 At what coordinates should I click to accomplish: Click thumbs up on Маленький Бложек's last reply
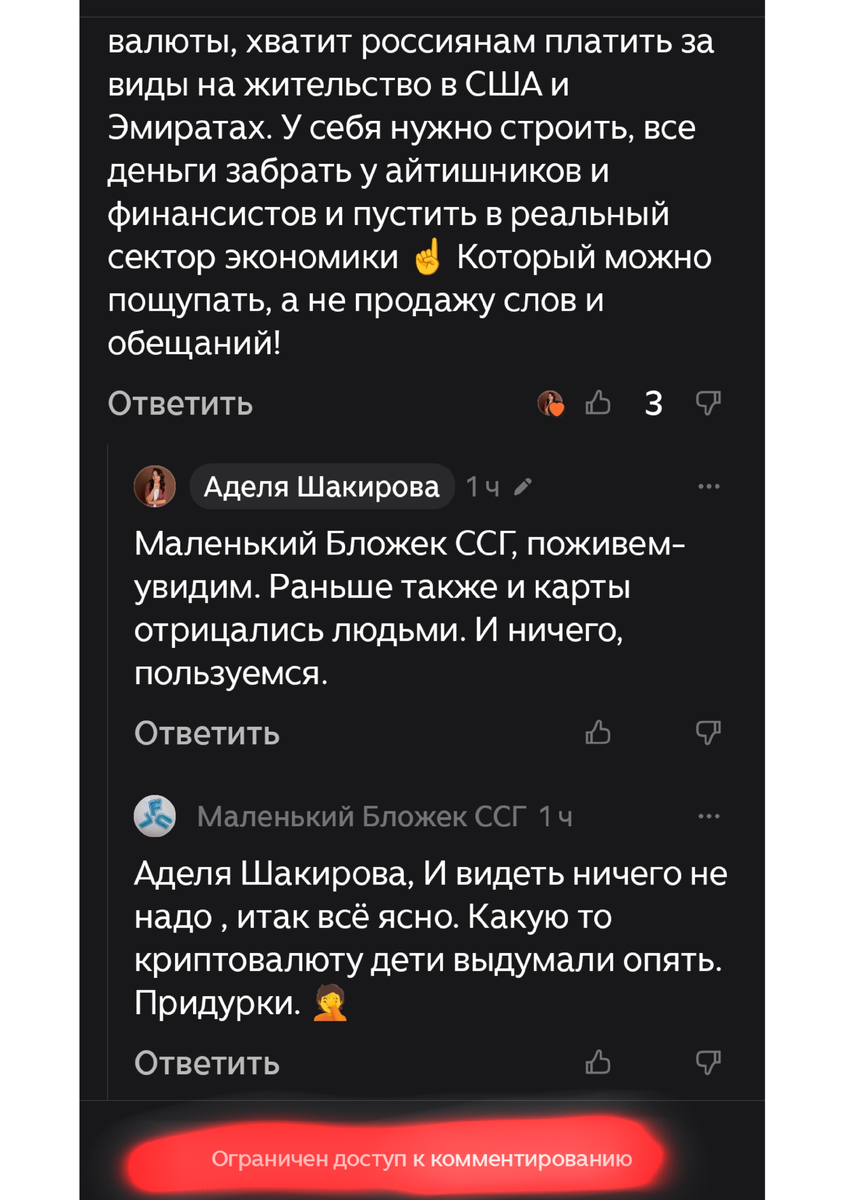599,1064
